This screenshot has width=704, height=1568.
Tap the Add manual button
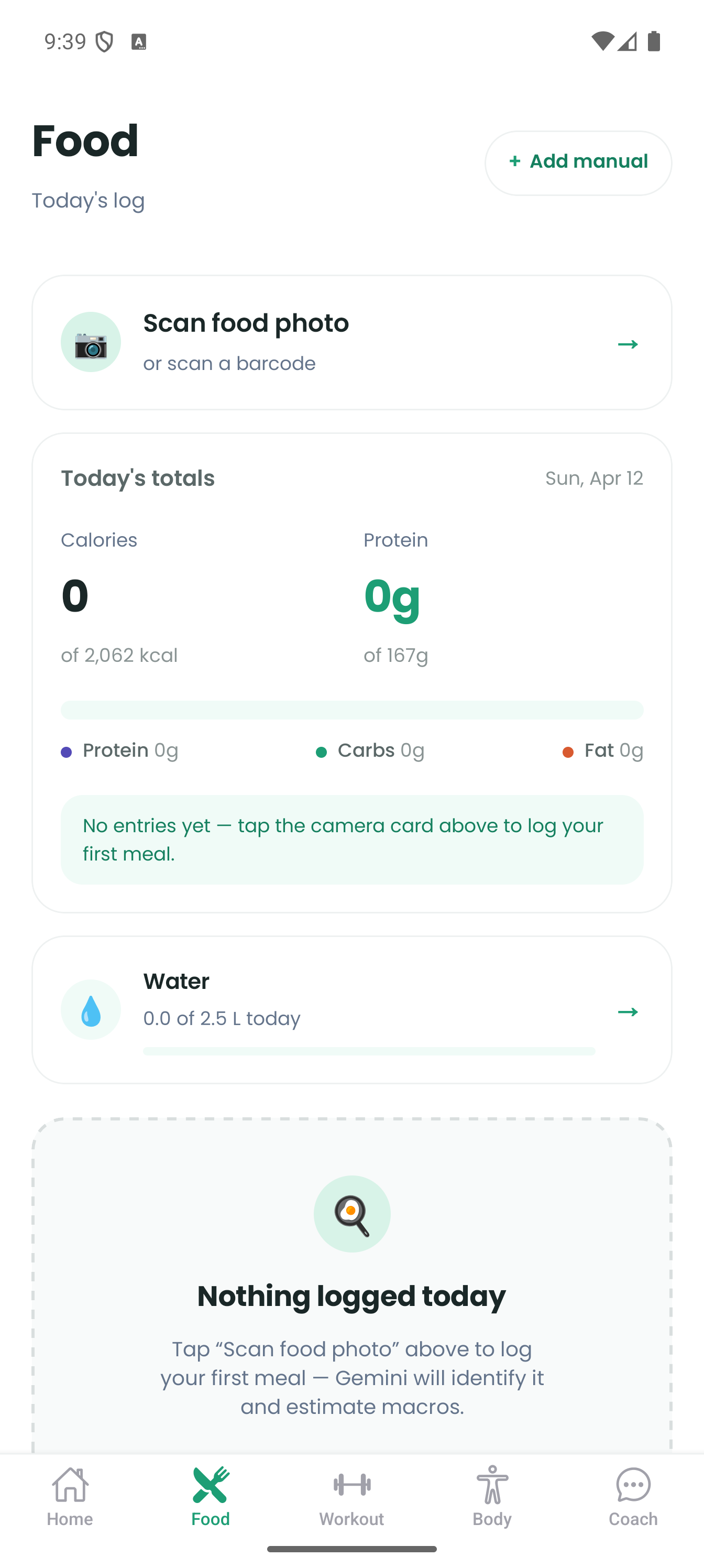(x=577, y=162)
